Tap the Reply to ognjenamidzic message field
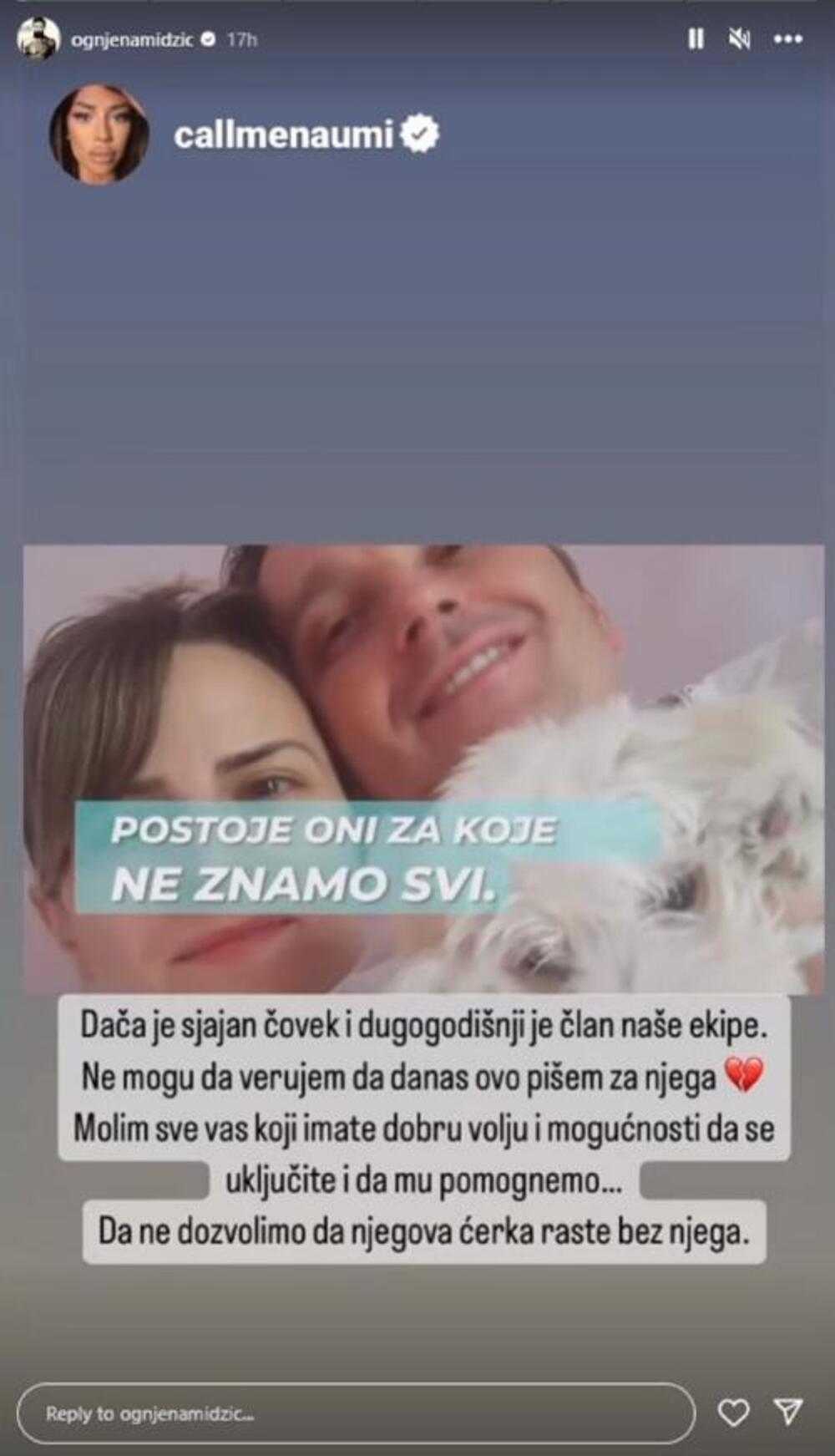835x1456 pixels. tap(357, 1413)
